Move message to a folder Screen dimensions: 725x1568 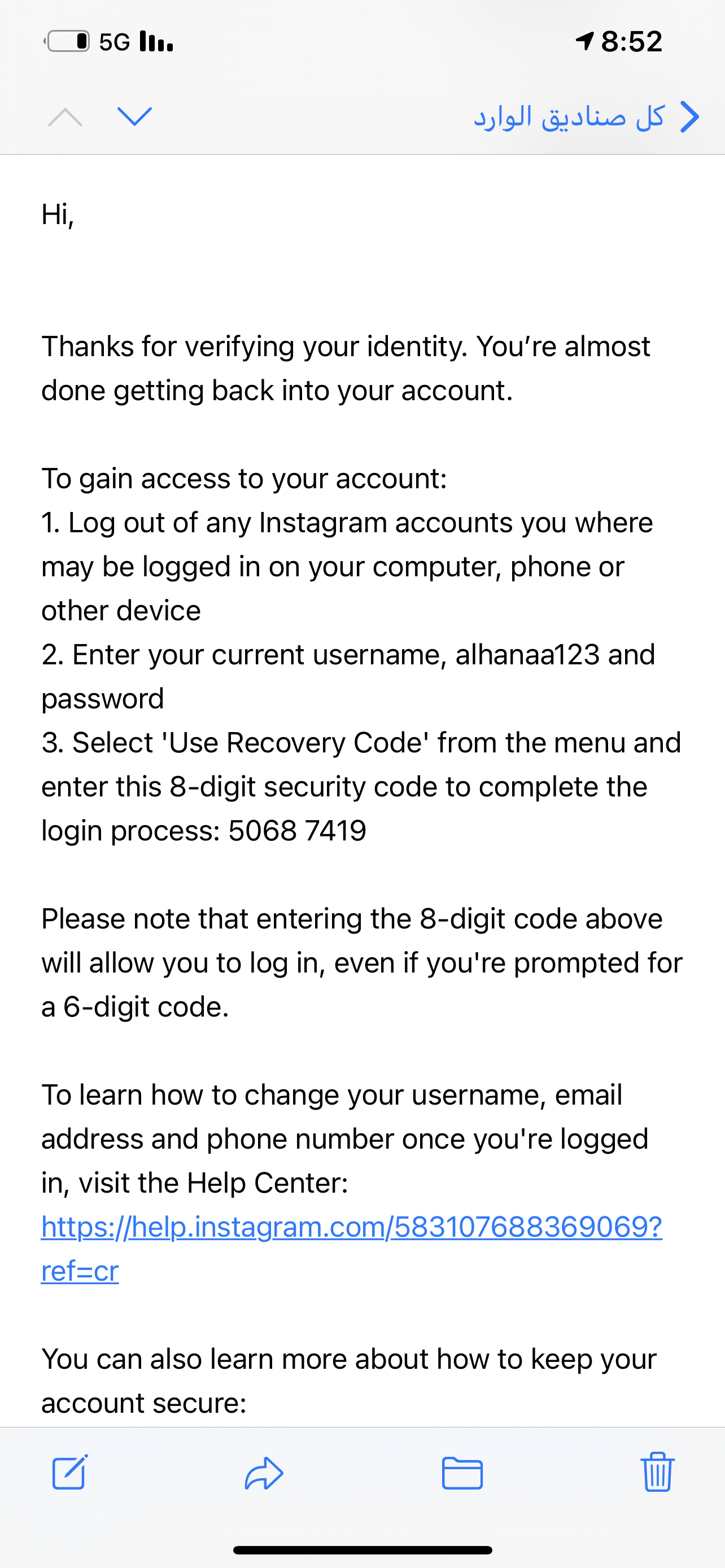[x=462, y=1473]
